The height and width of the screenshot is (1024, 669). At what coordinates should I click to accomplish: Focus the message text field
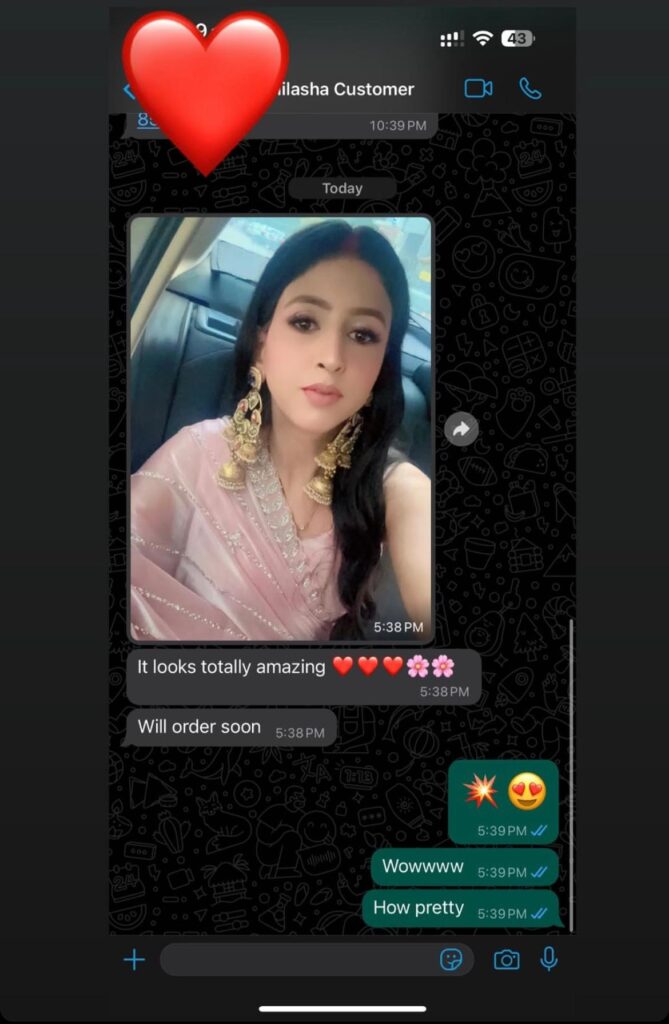pos(295,960)
